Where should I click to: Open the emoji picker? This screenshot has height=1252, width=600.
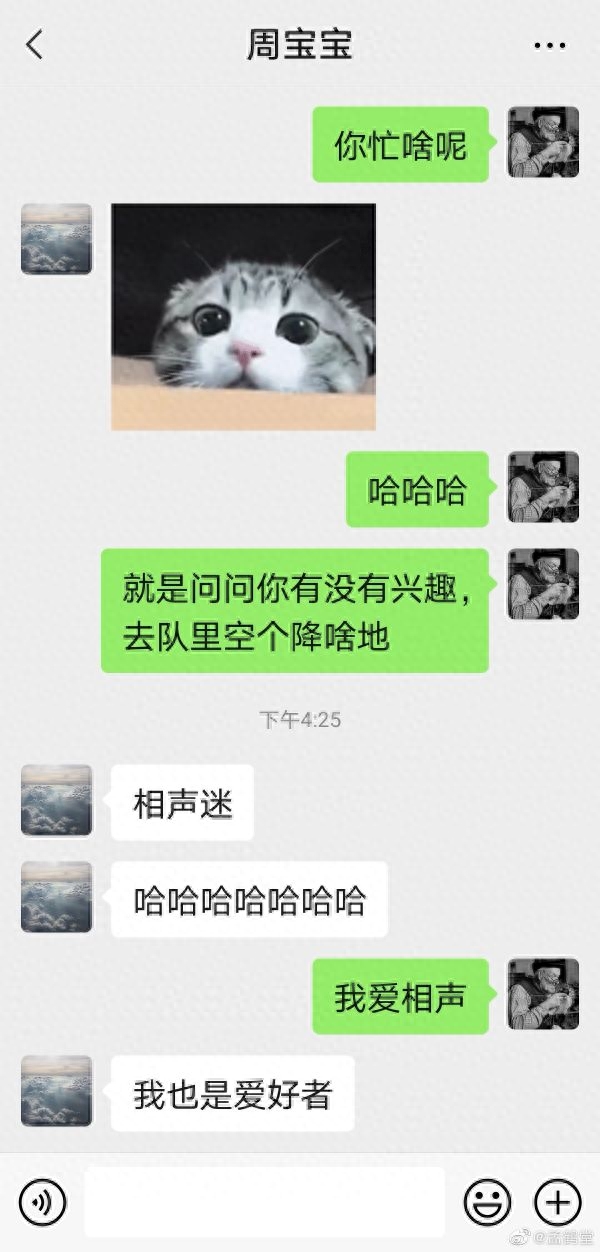(x=487, y=1201)
